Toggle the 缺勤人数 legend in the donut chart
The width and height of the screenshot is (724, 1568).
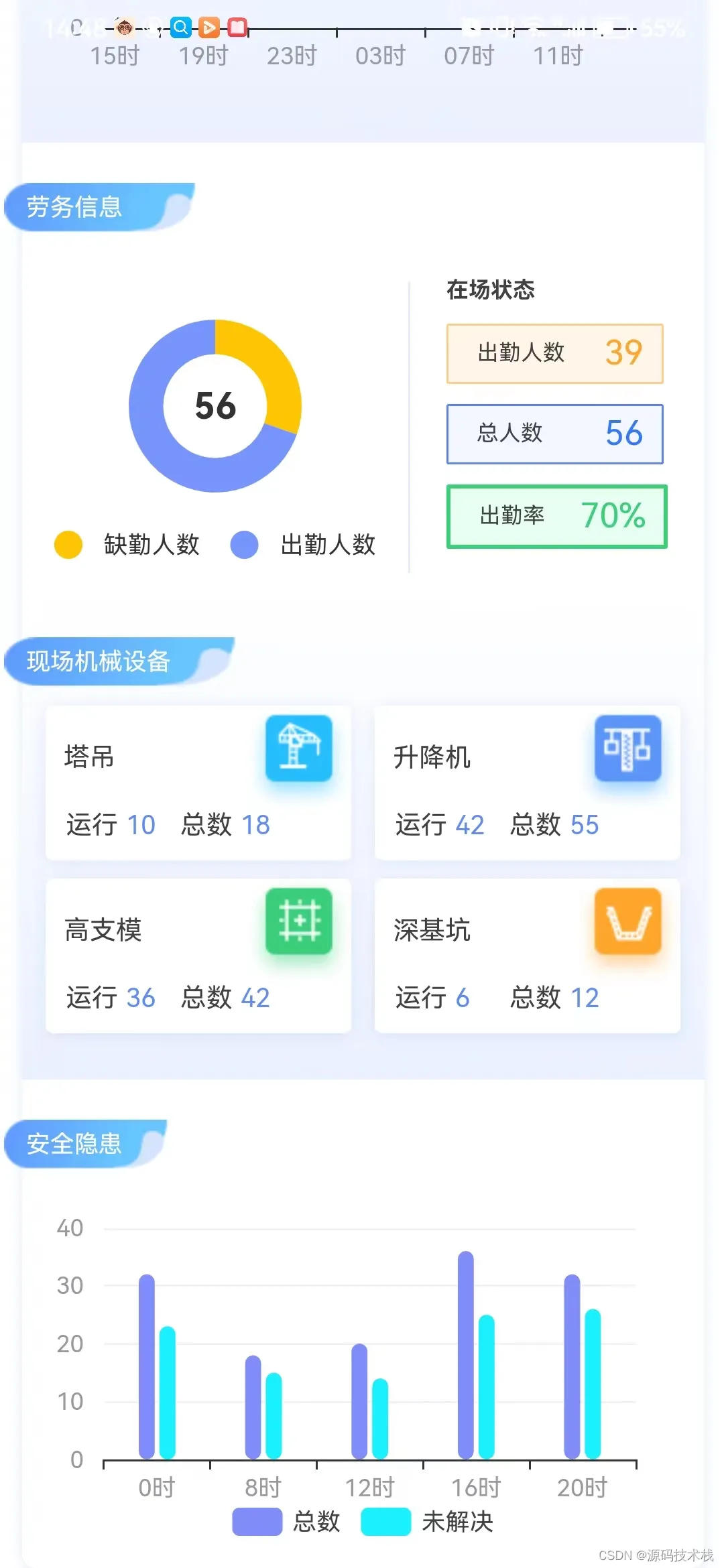click(127, 545)
